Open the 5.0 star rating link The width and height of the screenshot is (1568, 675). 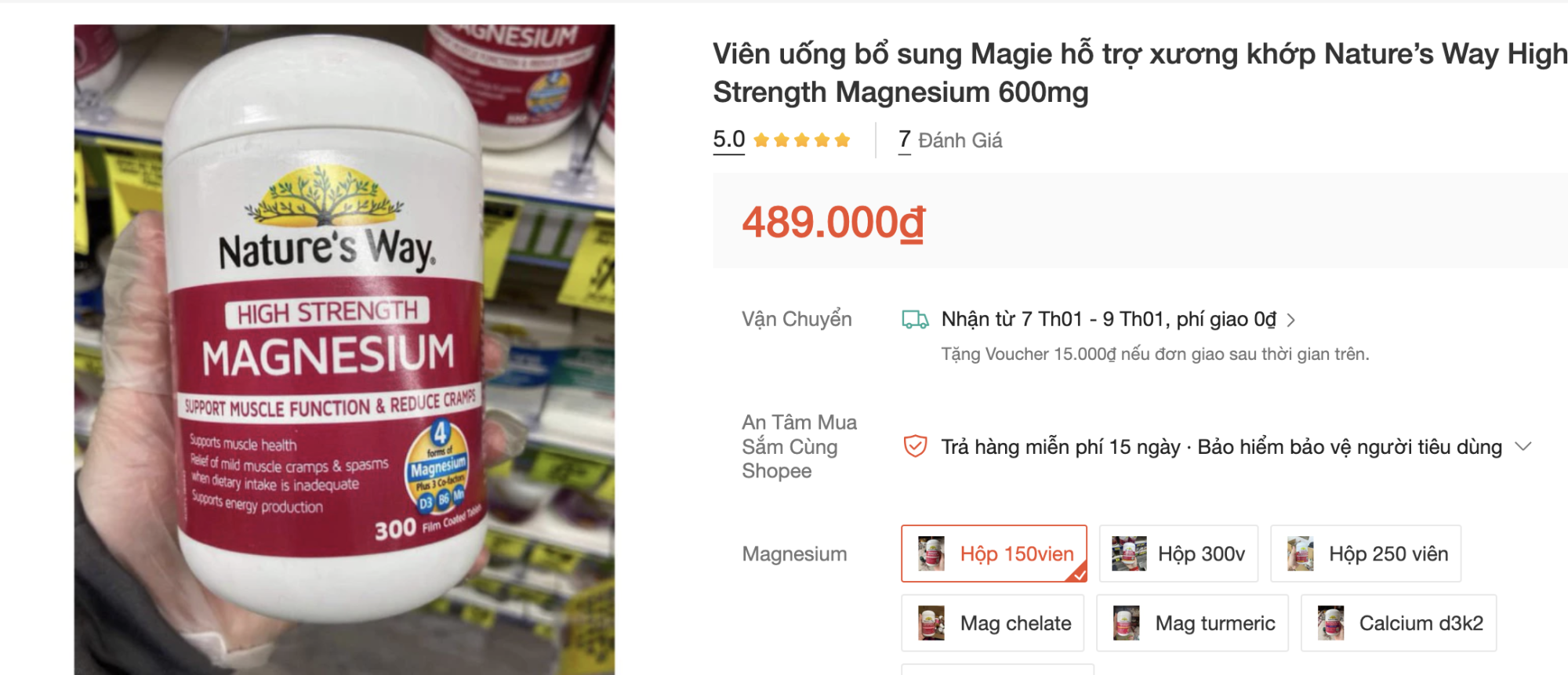click(x=781, y=140)
